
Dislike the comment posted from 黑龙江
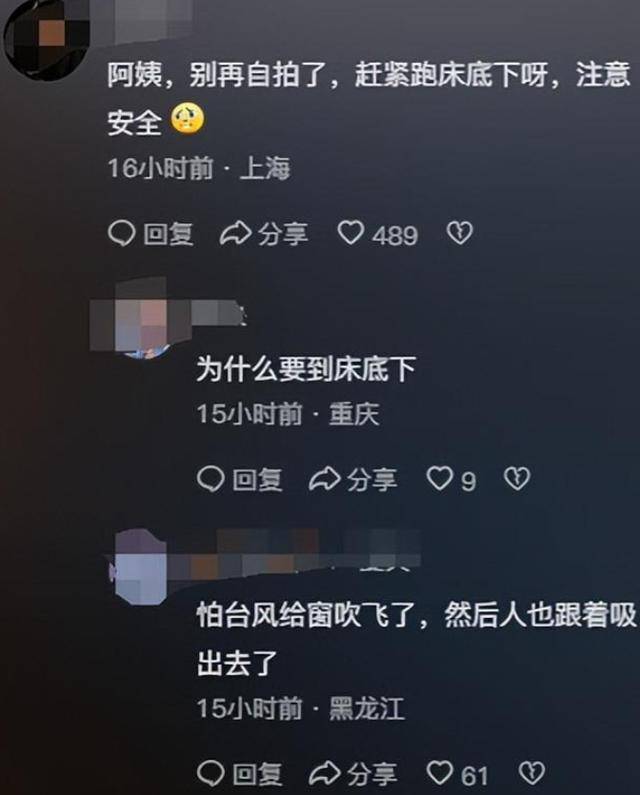tap(532, 774)
